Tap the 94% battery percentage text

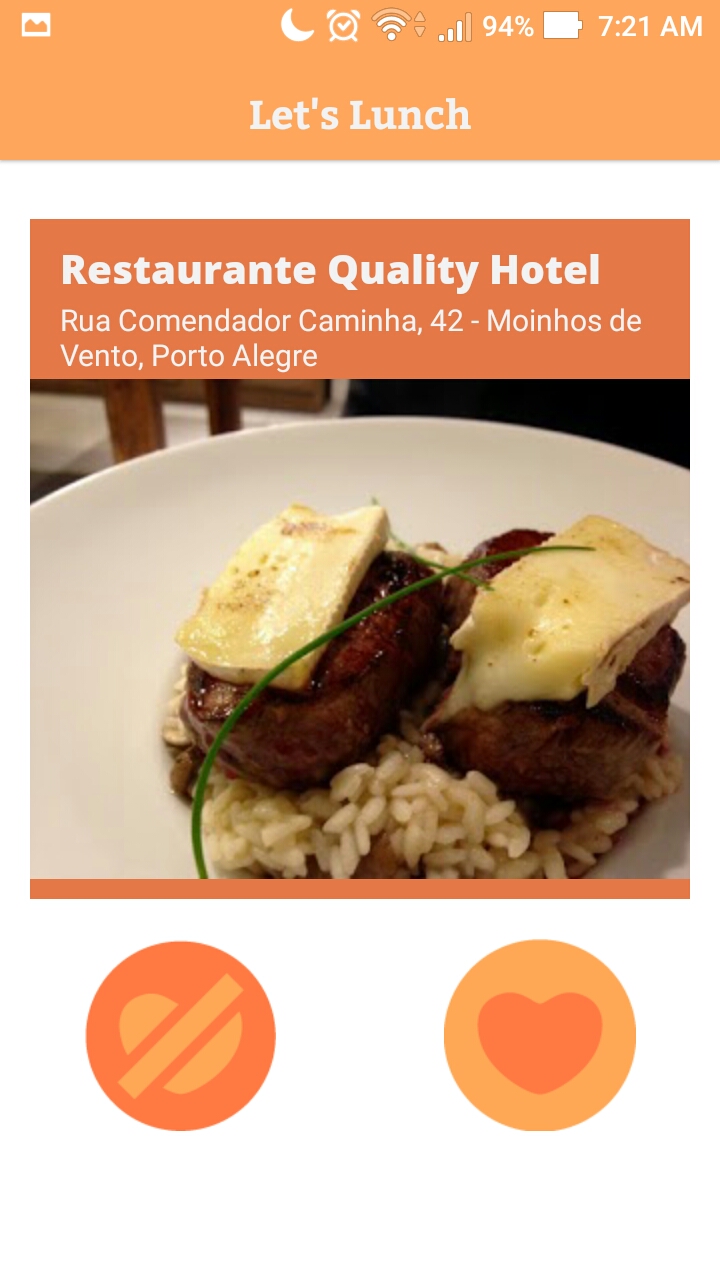[x=508, y=26]
